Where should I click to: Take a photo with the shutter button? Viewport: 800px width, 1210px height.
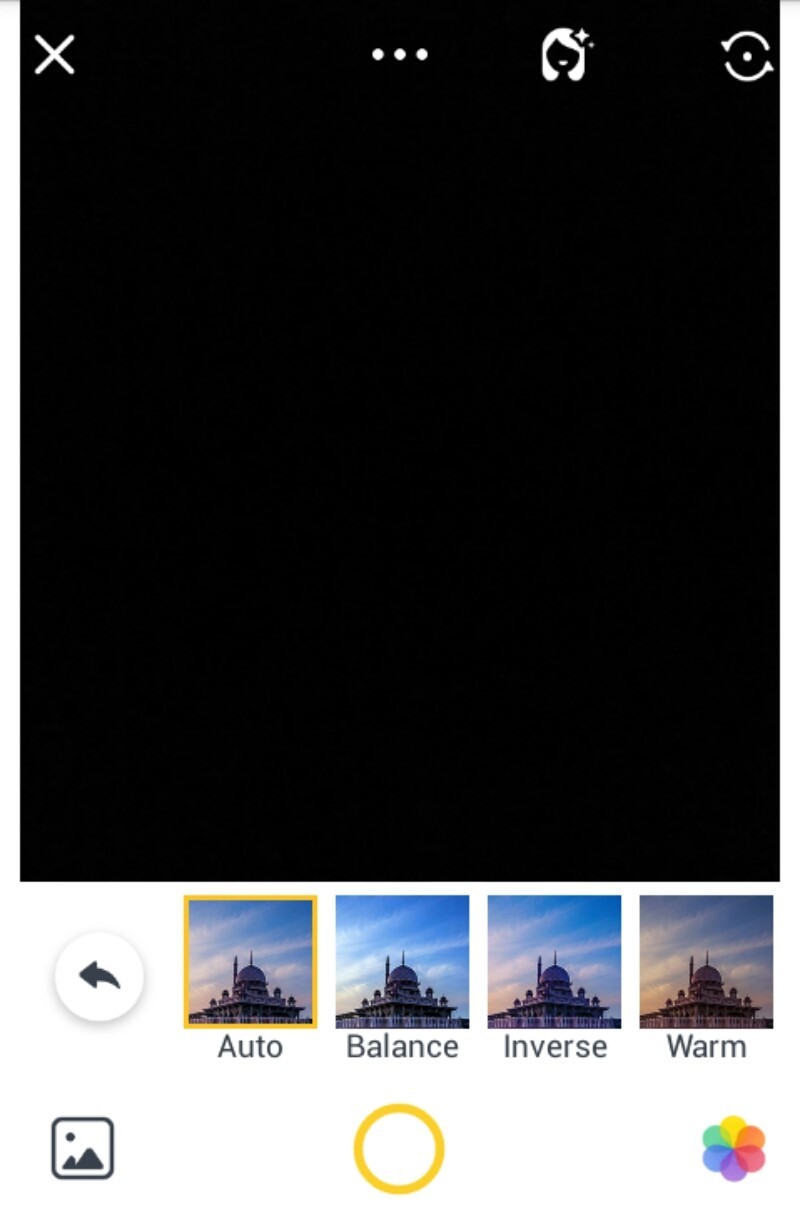point(399,1149)
